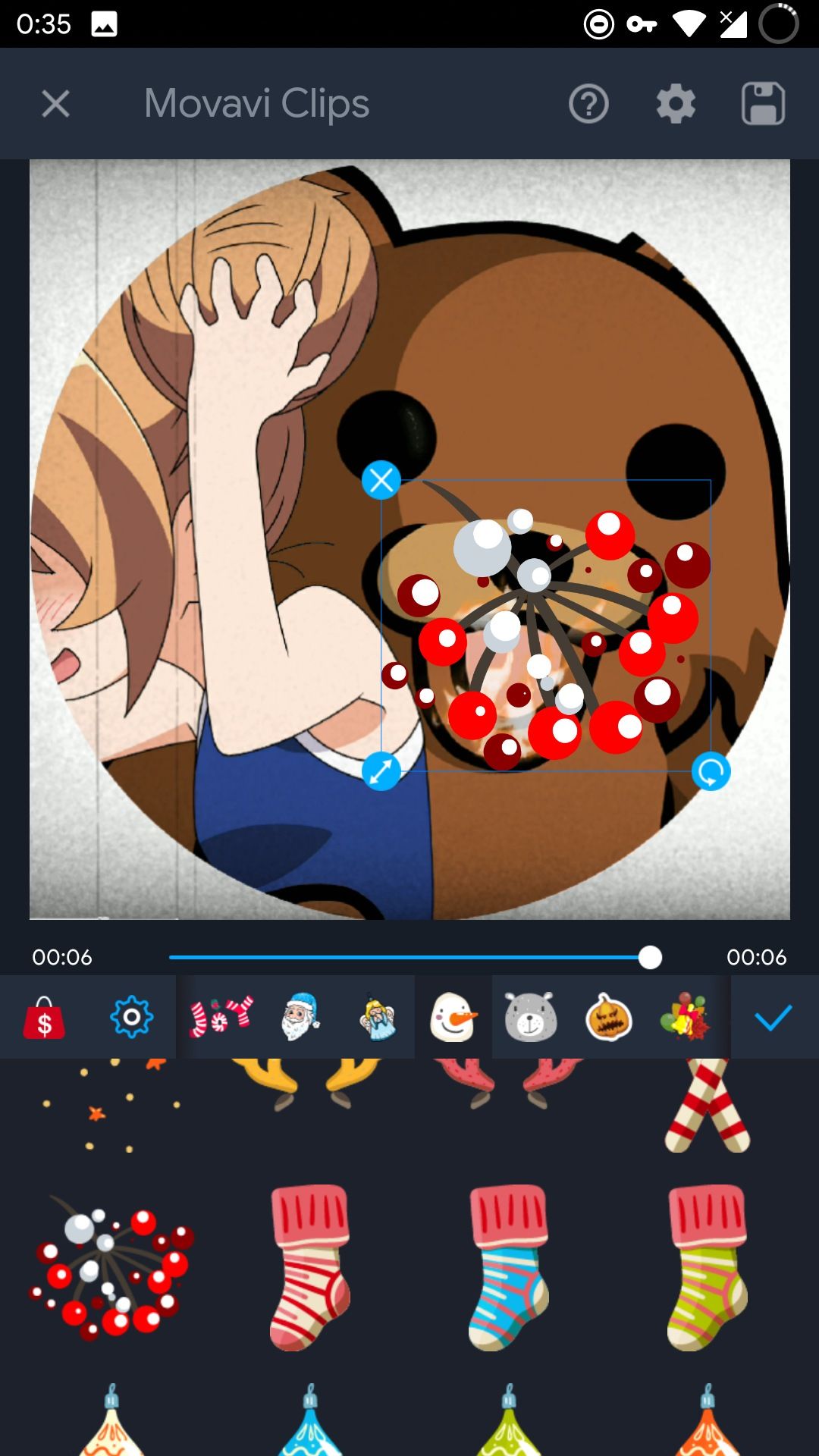Tap the resize handle on the sticker
Screen dimensions: 819x1456
coord(381,772)
